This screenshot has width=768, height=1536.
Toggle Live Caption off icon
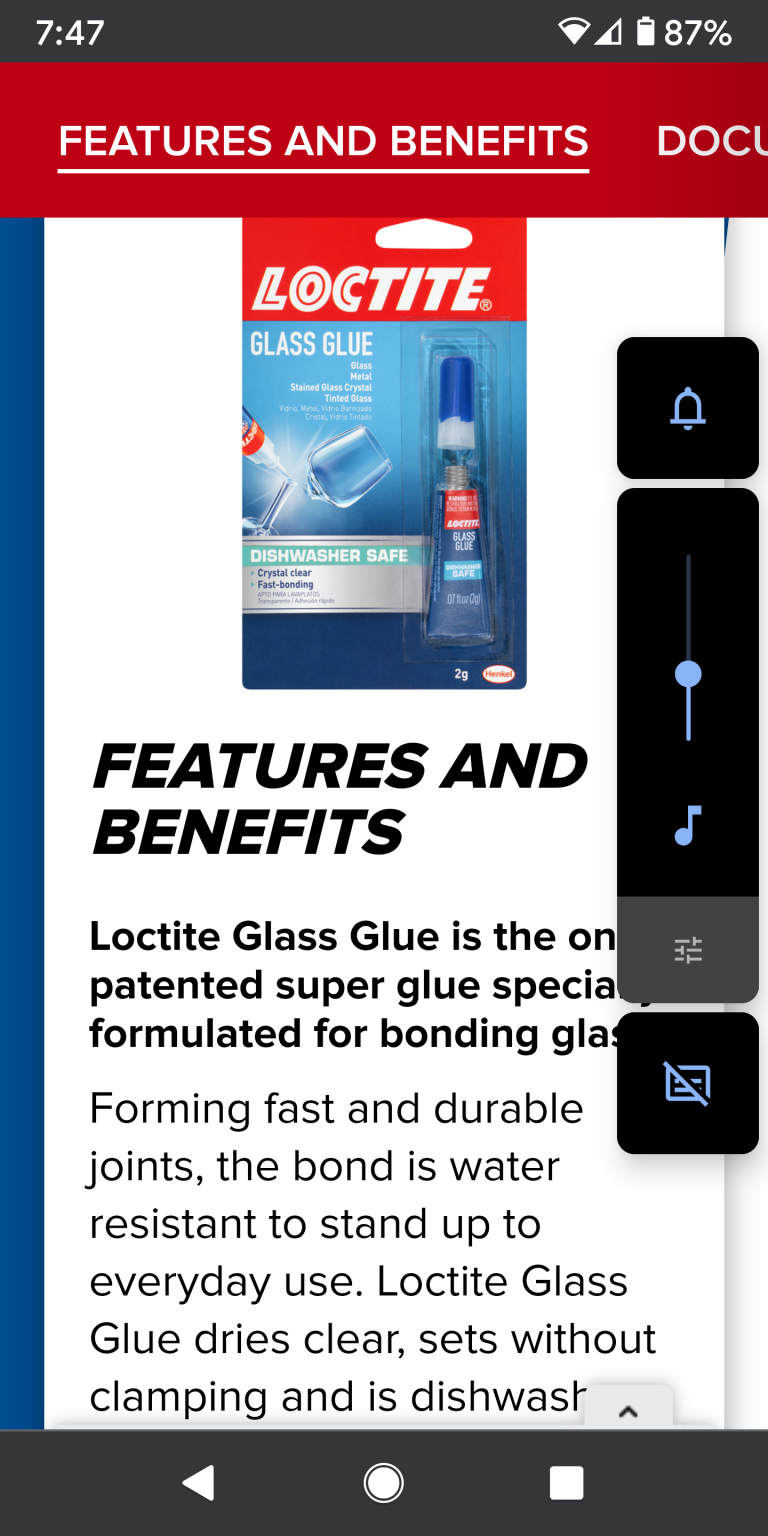[x=688, y=1083]
